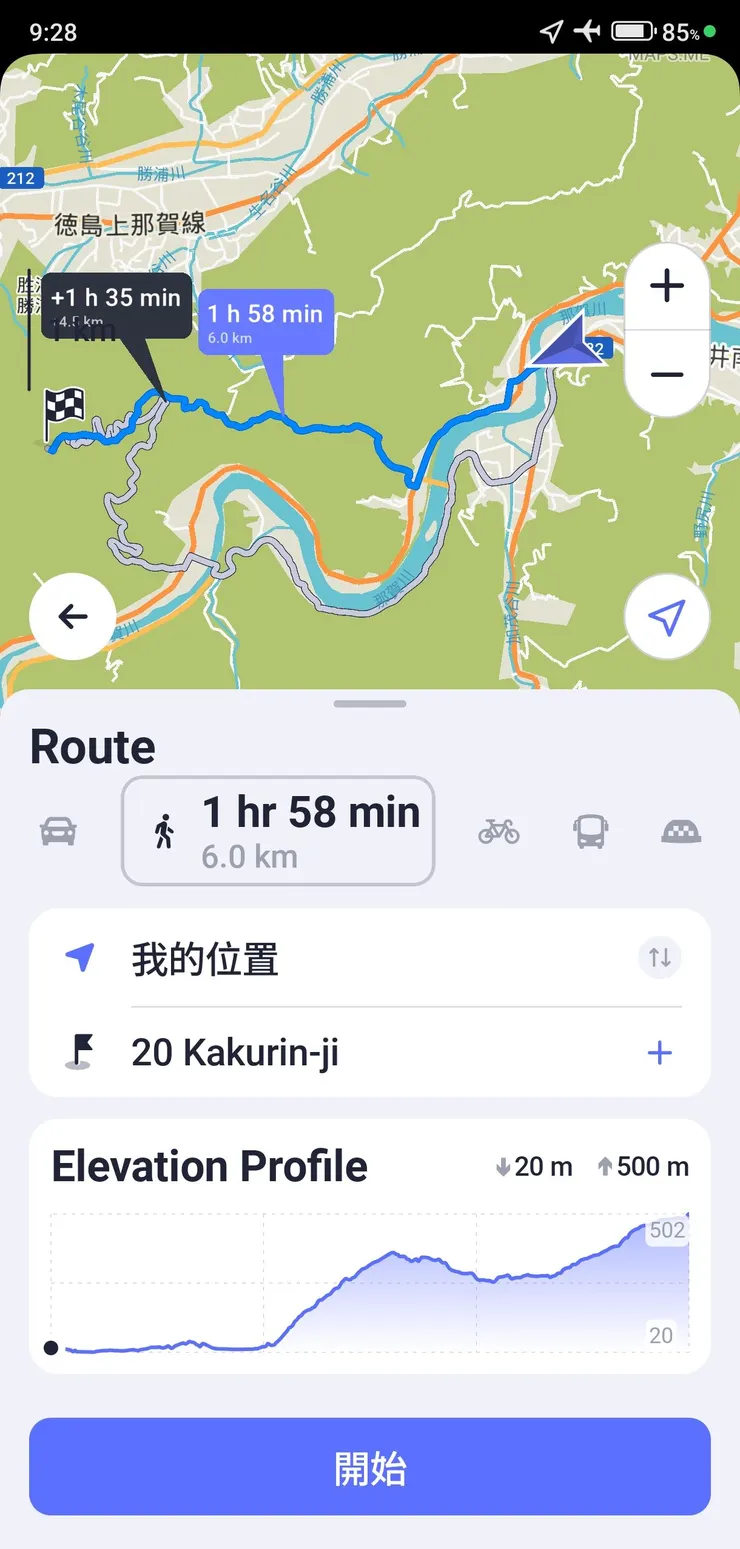Screen dimensions: 740x1549
Task: Click the my-location compass icon on the map
Action: 666,617
